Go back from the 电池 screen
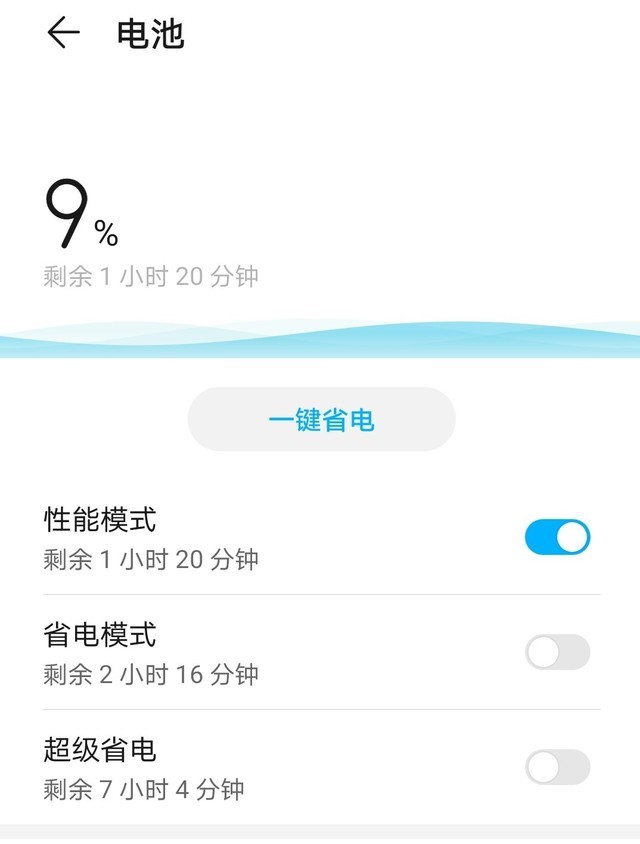Screen dimensions: 640x844 (x=63, y=34)
